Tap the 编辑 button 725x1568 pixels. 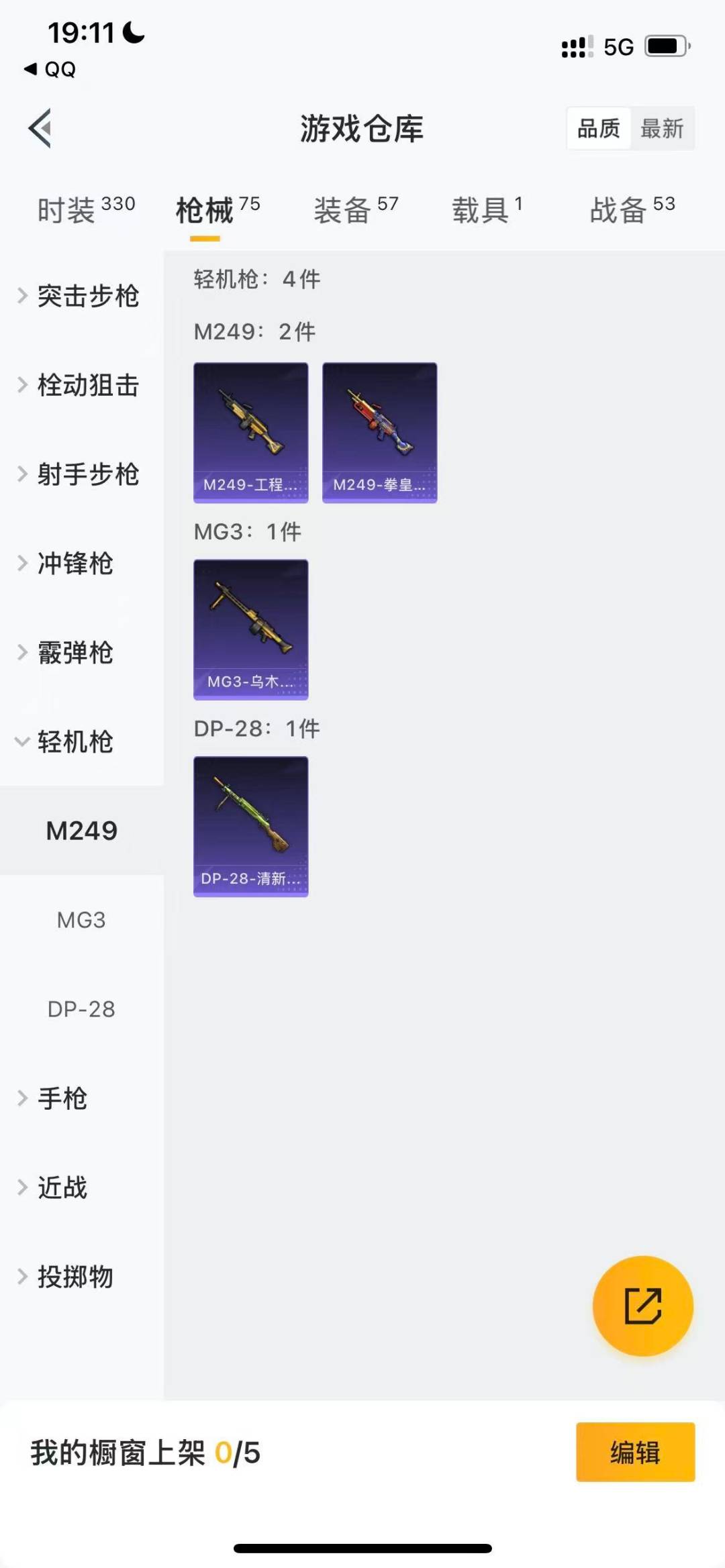pyautogui.click(x=635, y=1452)
